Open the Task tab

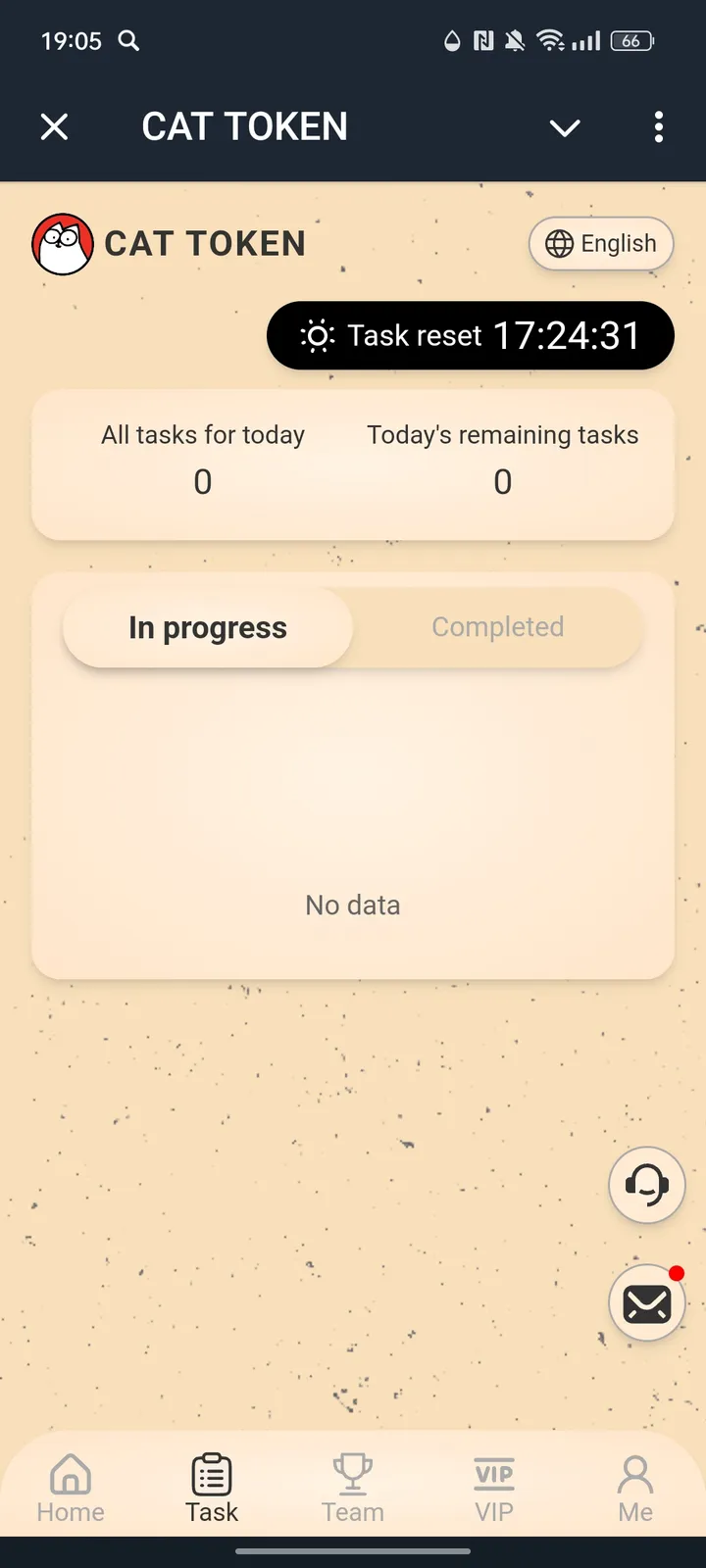[x=212, y=1488]
